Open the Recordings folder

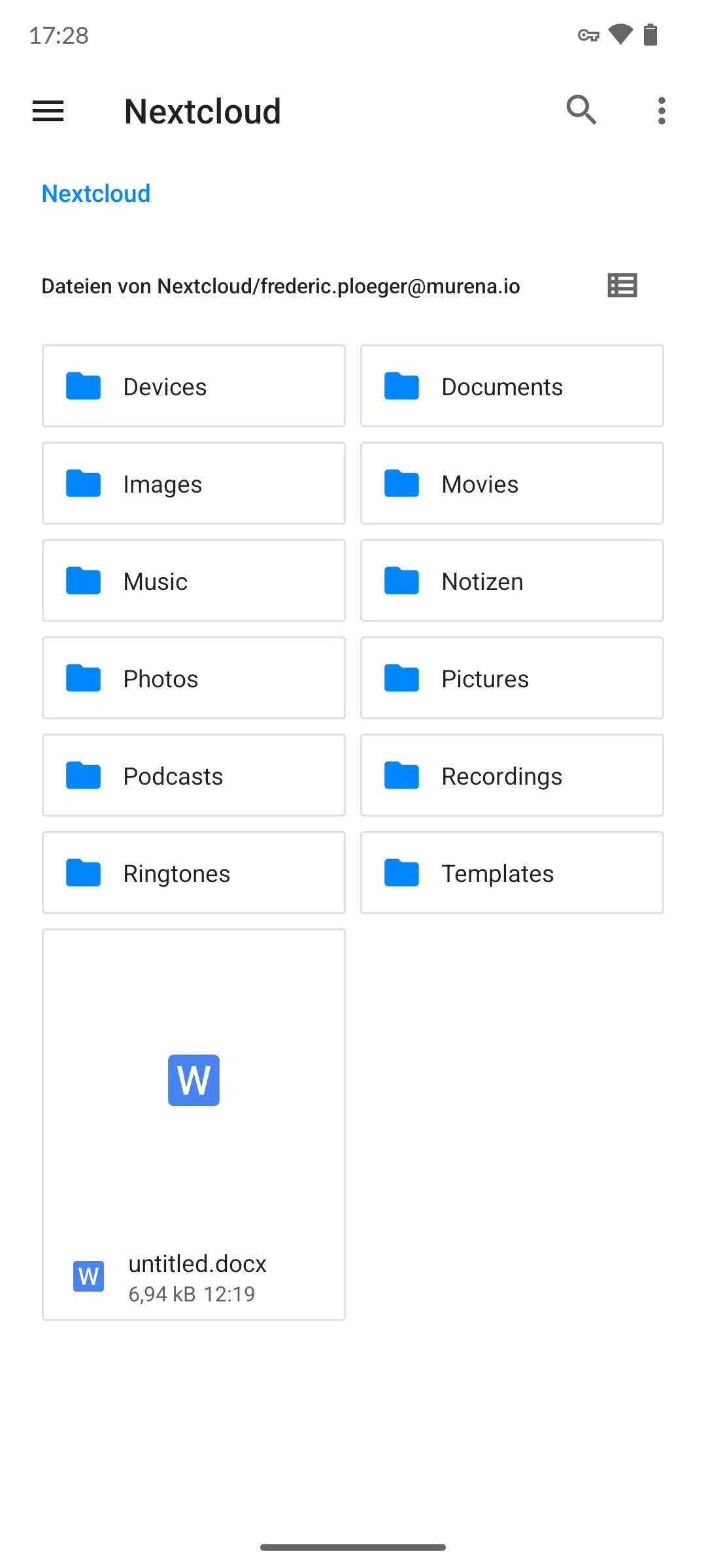512,776
